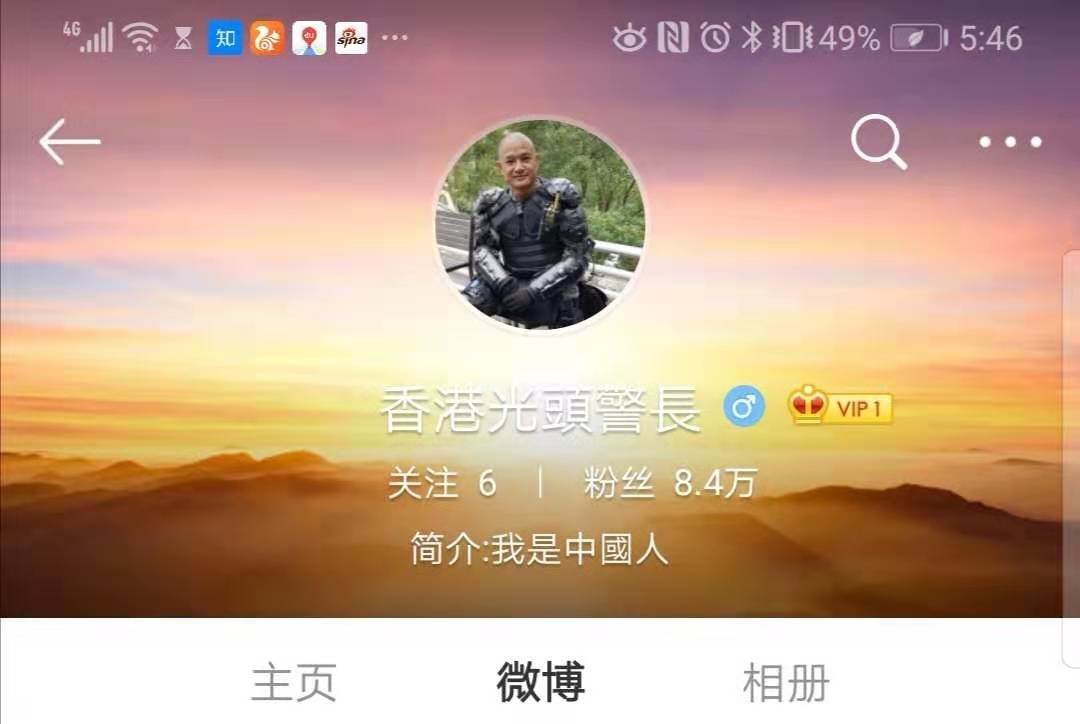This screenshot has height=724, width=1080.
Task: Open the VIP 1 membership badge
Action: pyautogui.click(x=840, y=407)
